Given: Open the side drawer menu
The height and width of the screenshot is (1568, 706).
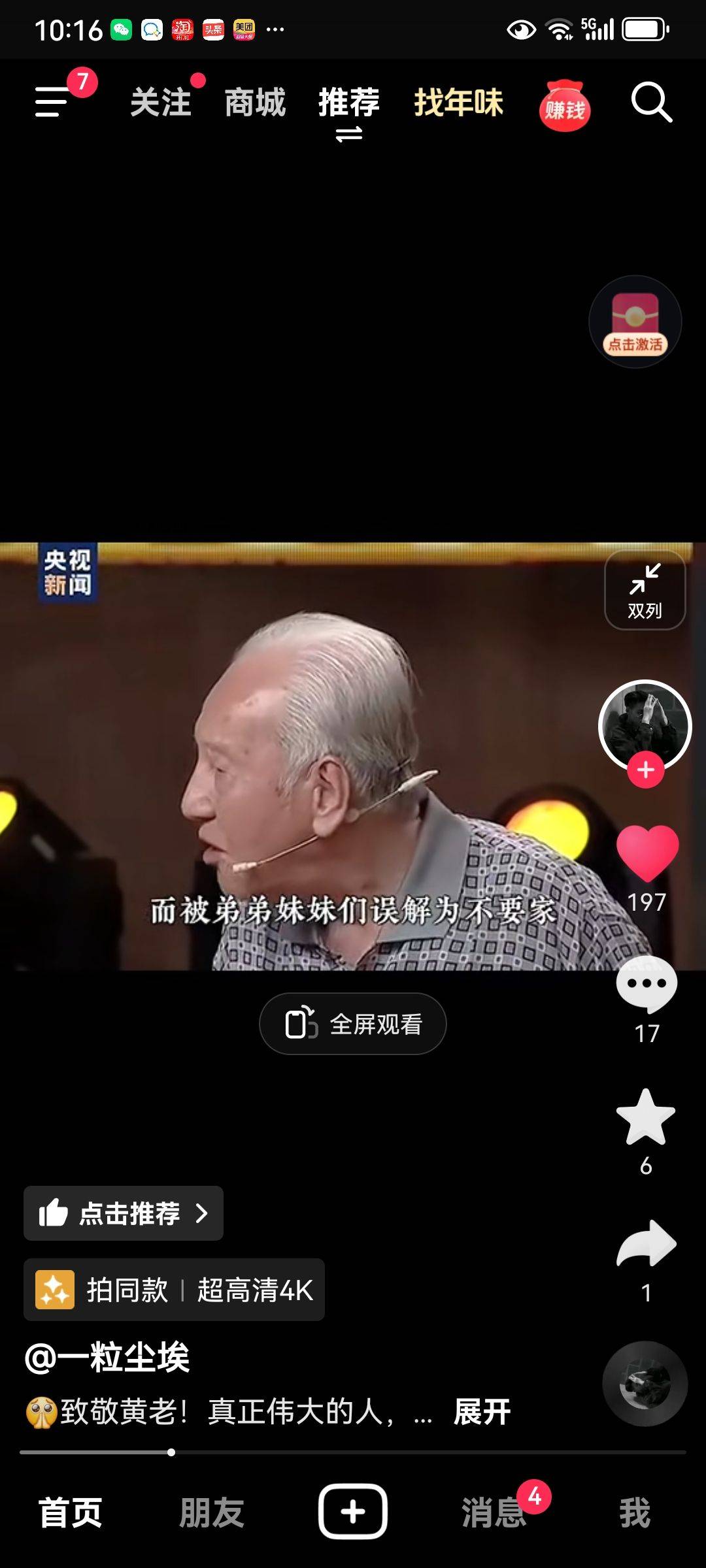Looking at the screenshot, I should tap(52, 102).
